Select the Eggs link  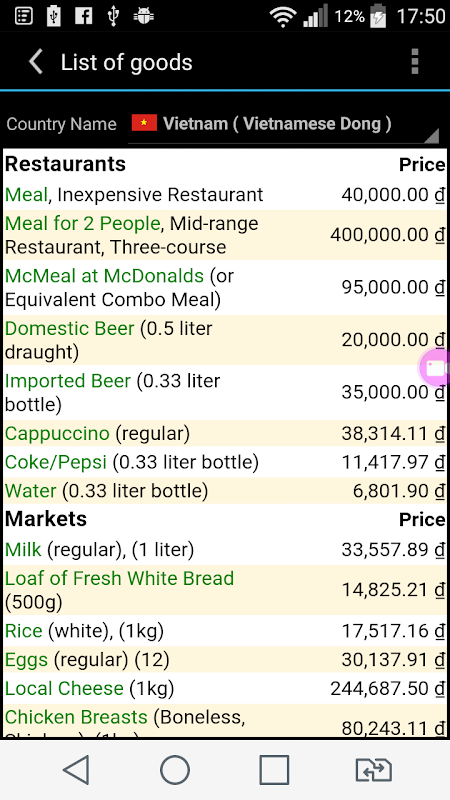pyautogui.click(x=27, y=660)
